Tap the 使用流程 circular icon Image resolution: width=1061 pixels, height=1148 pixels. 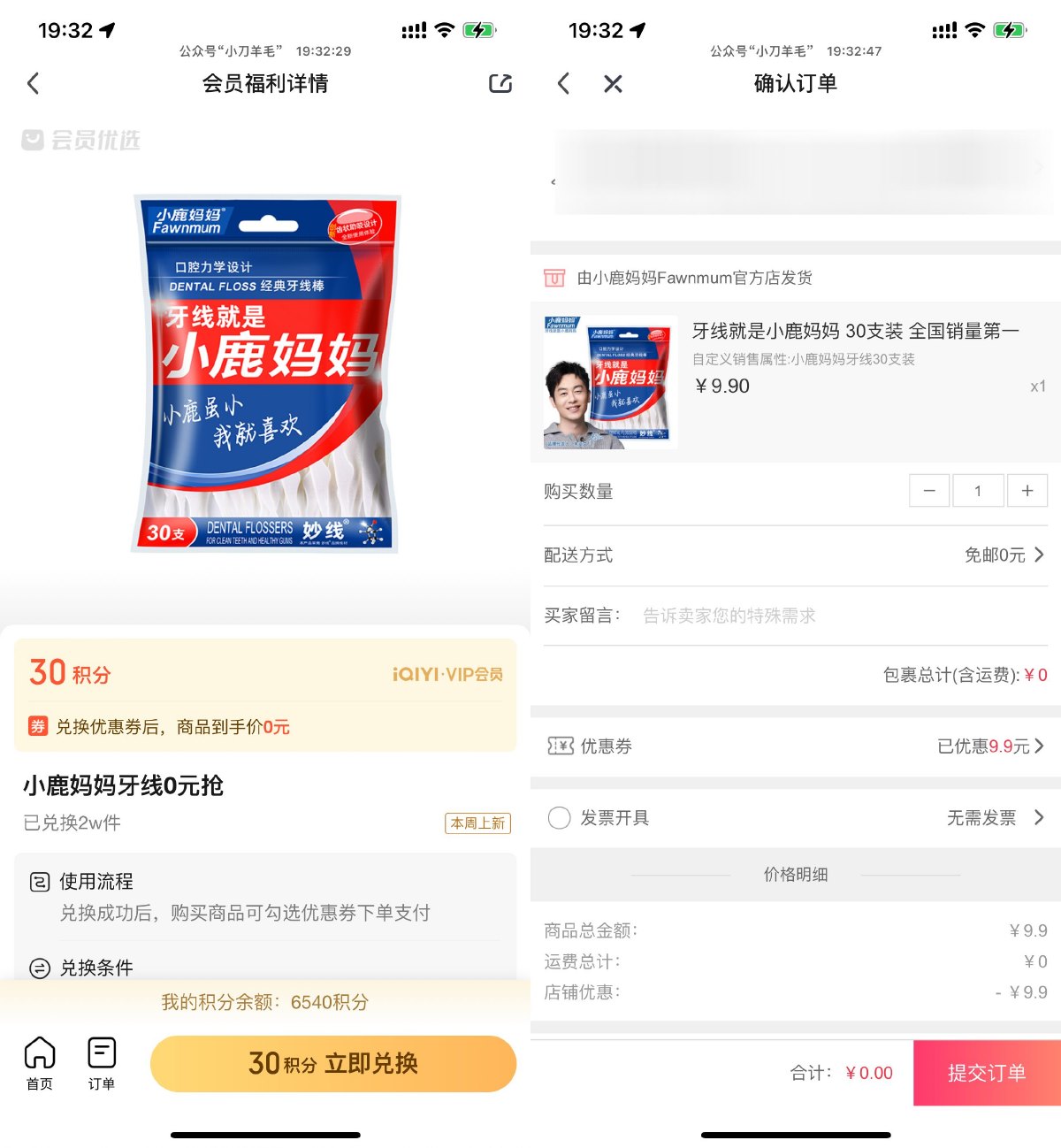[40, 881]
